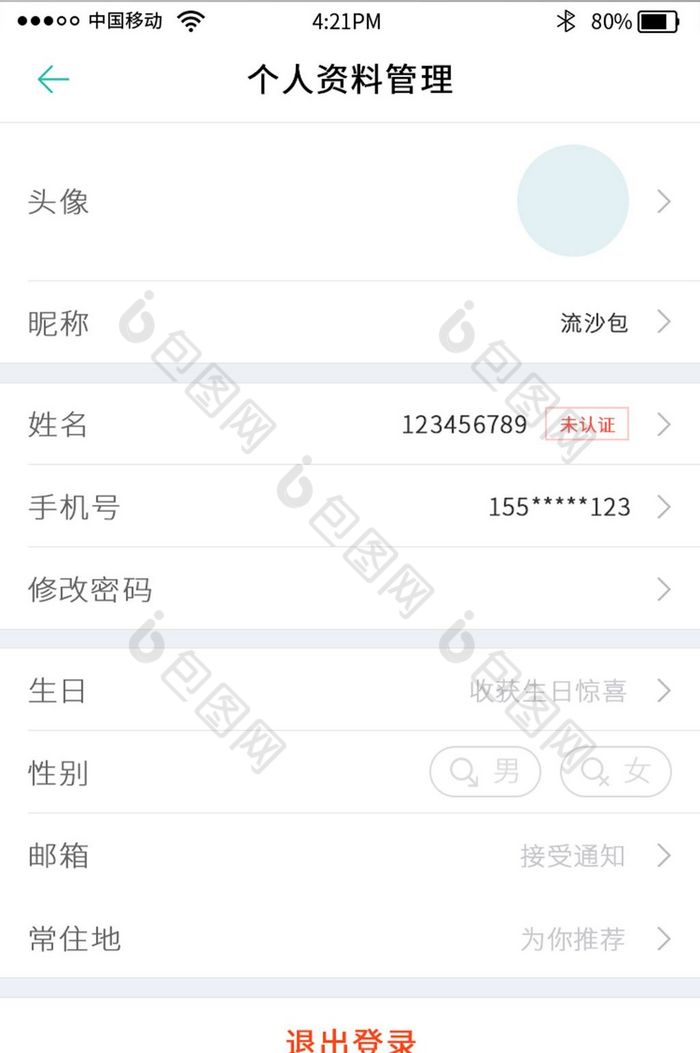Open the 手机号 phone number row
Image resolution: width=700 pixels, height=1053 pixels.
pyautogui.click(x=350, y=506)
